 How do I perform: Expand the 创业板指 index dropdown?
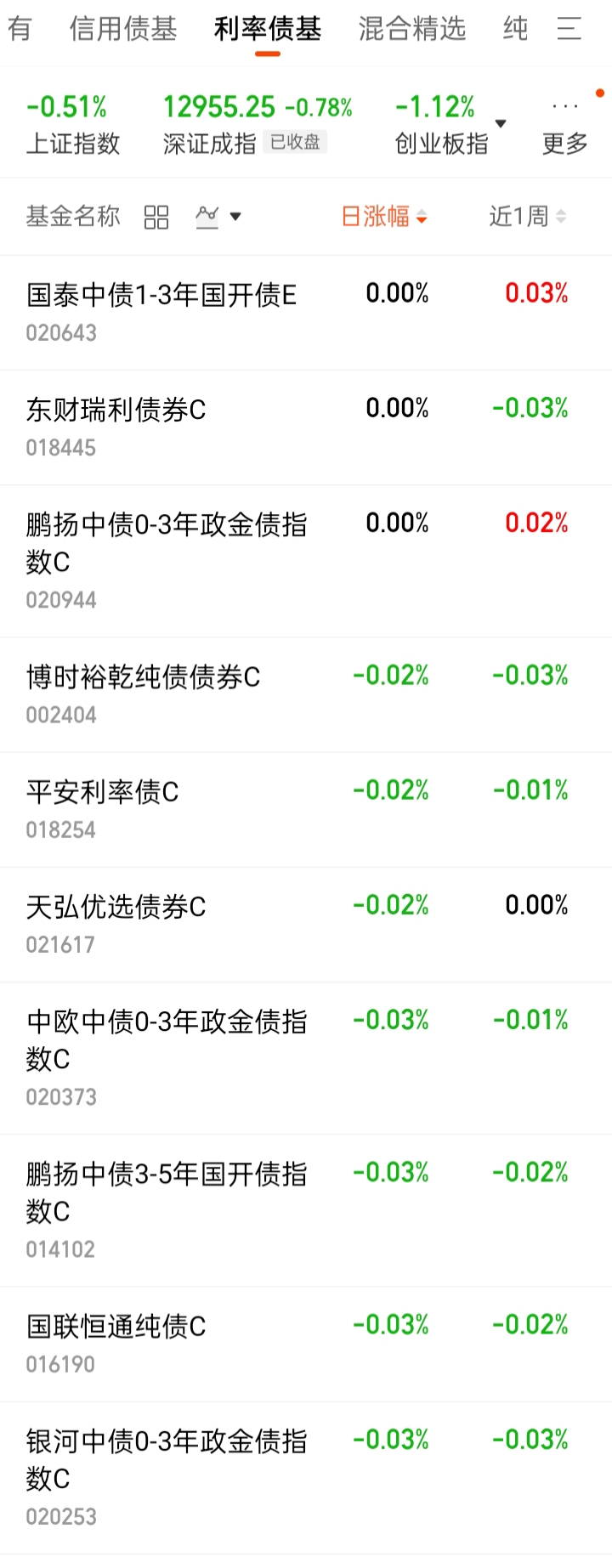click(x=501, y=124)
